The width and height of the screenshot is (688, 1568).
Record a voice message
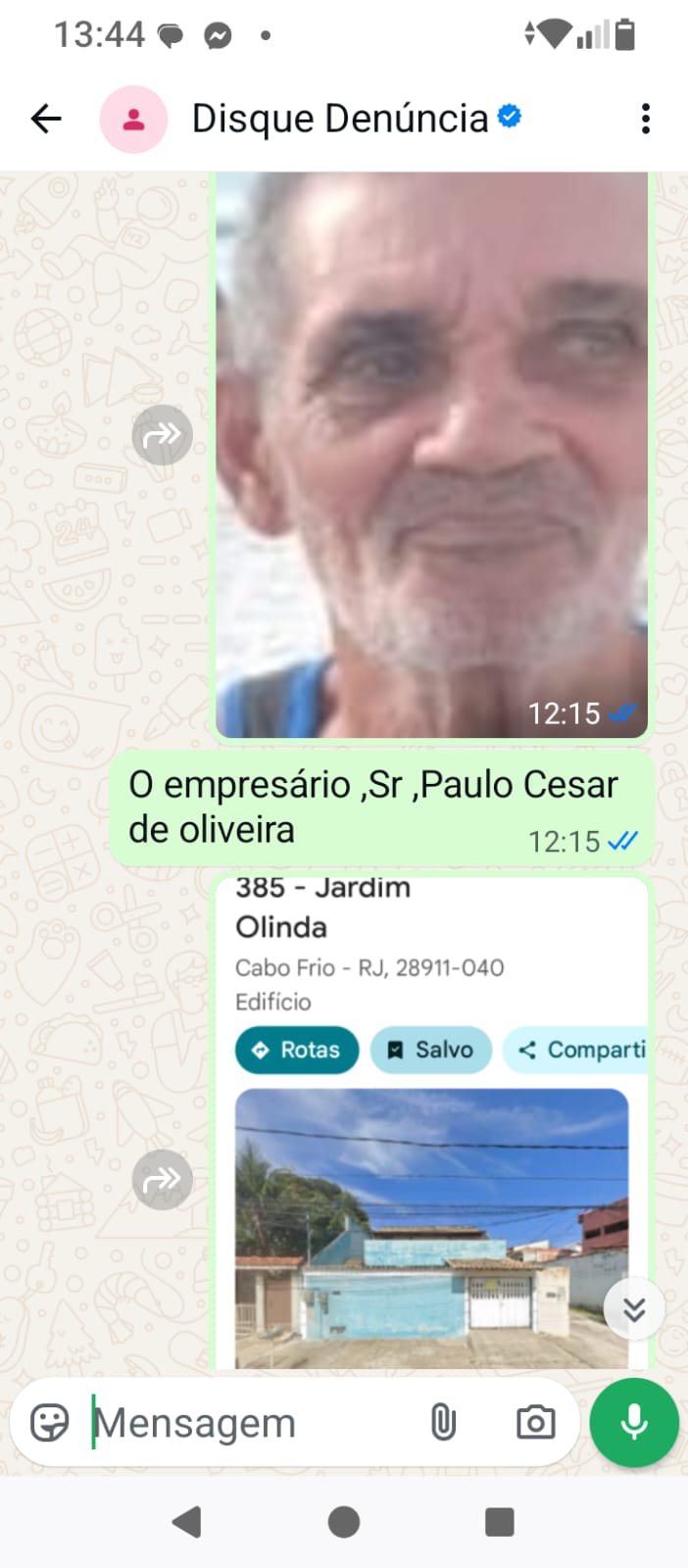point(634,1422)
